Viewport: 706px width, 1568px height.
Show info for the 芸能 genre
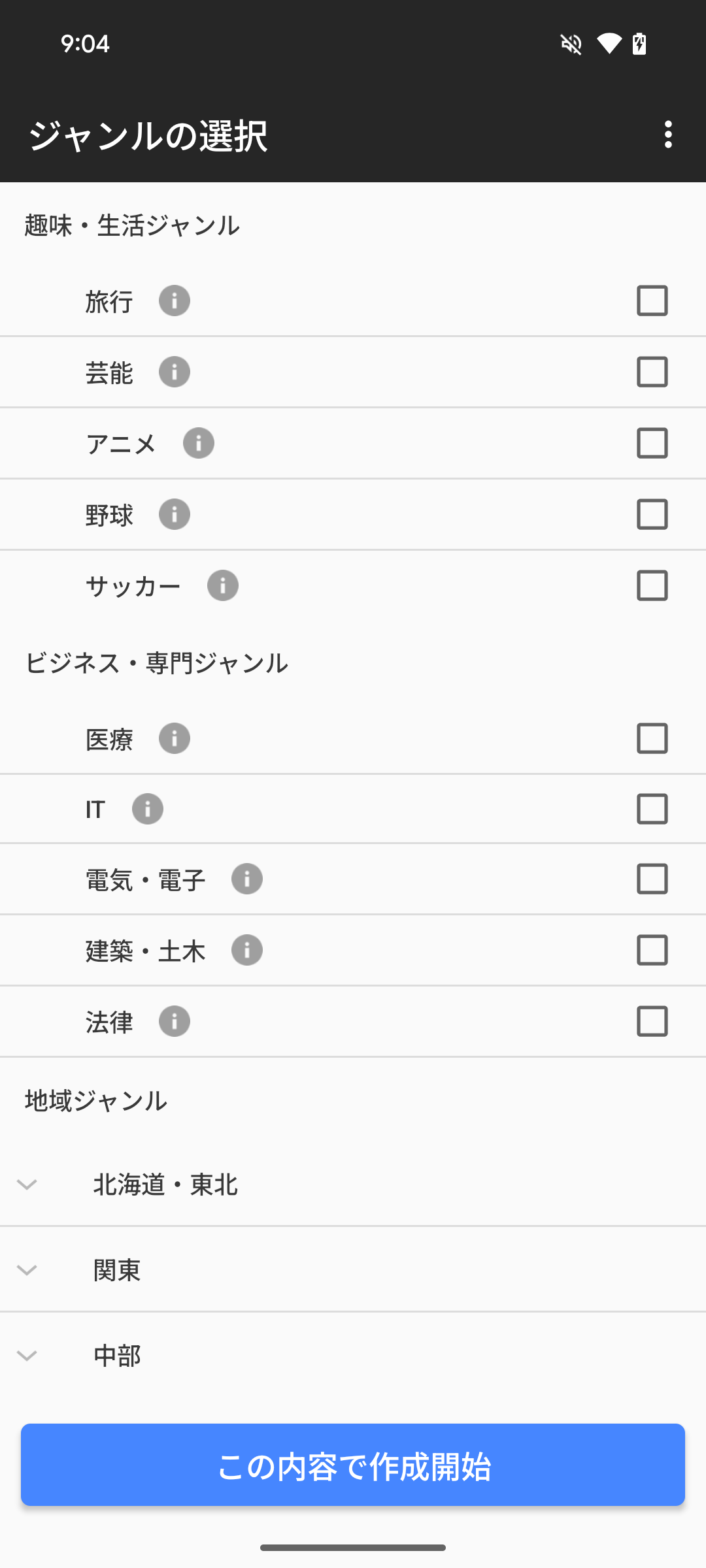(x=175, y=372)
